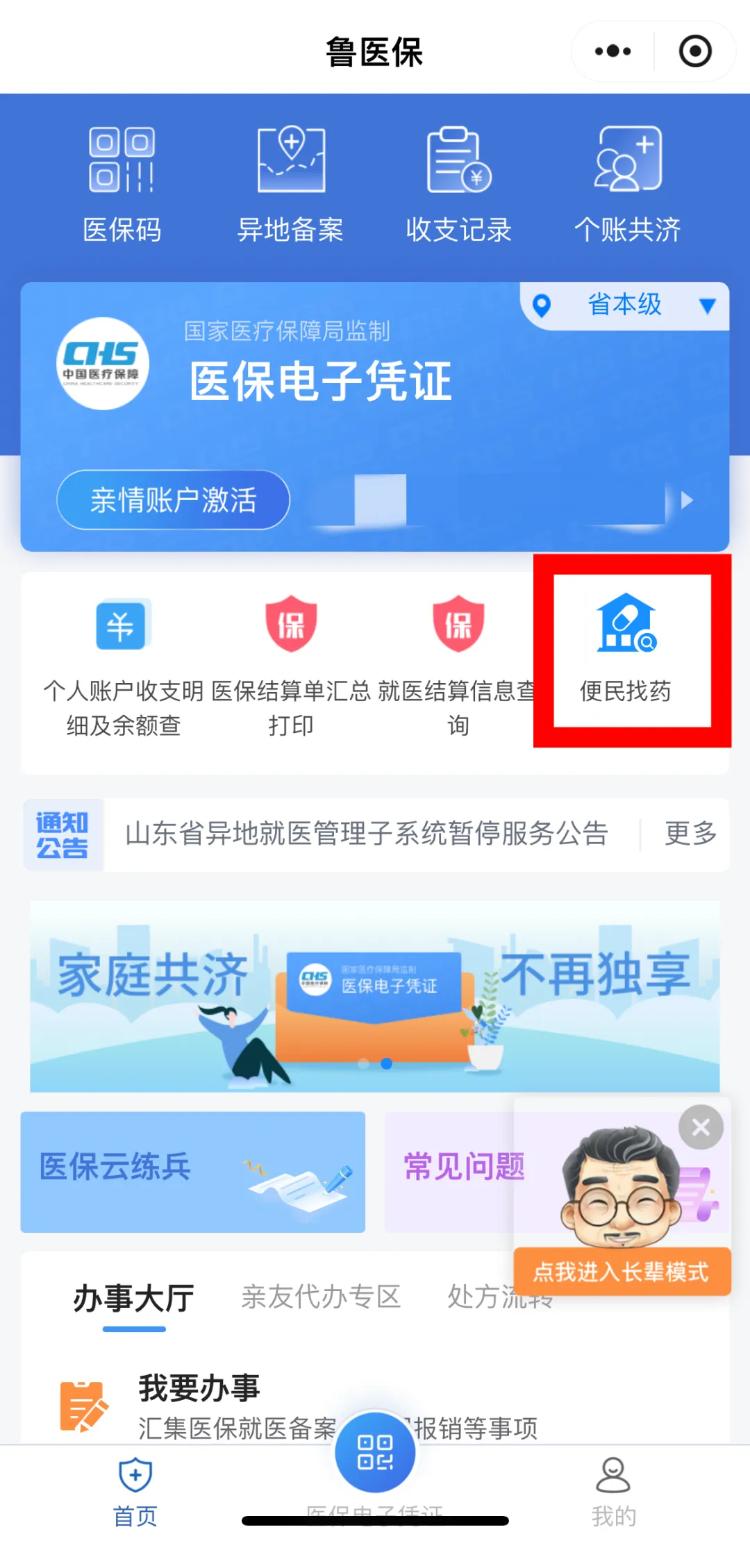Open 医保云练兵 card
This screenshot has width=750, height=1541.
pyautogui.click(x=192, y=1171)
